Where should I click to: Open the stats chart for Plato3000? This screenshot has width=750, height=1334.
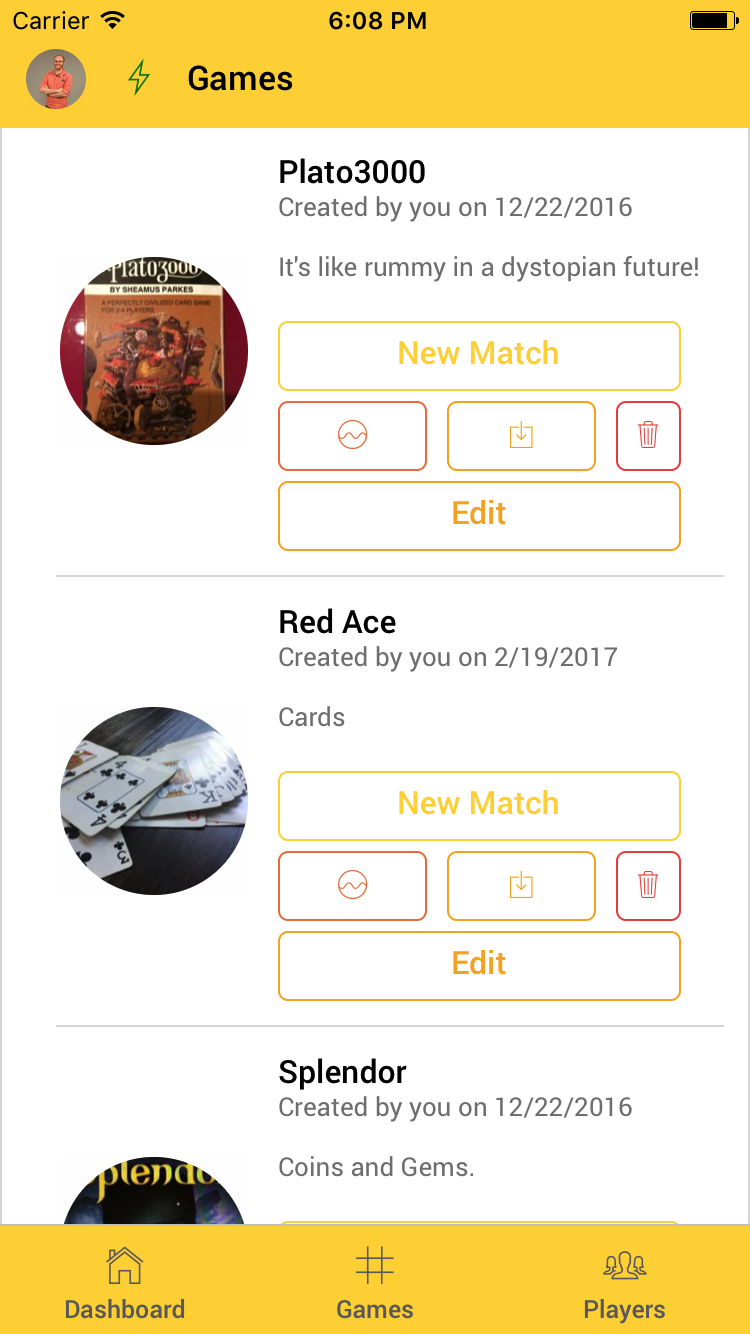pyautogui.click(x=352, y=436)
